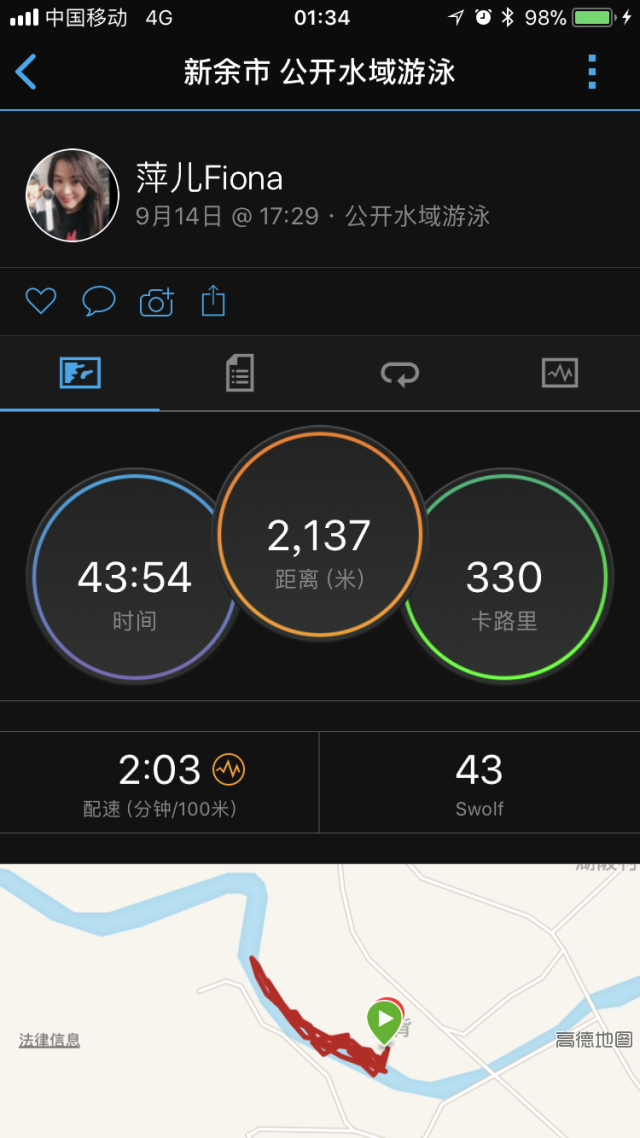Switch to the charts tab

(559, 374)
